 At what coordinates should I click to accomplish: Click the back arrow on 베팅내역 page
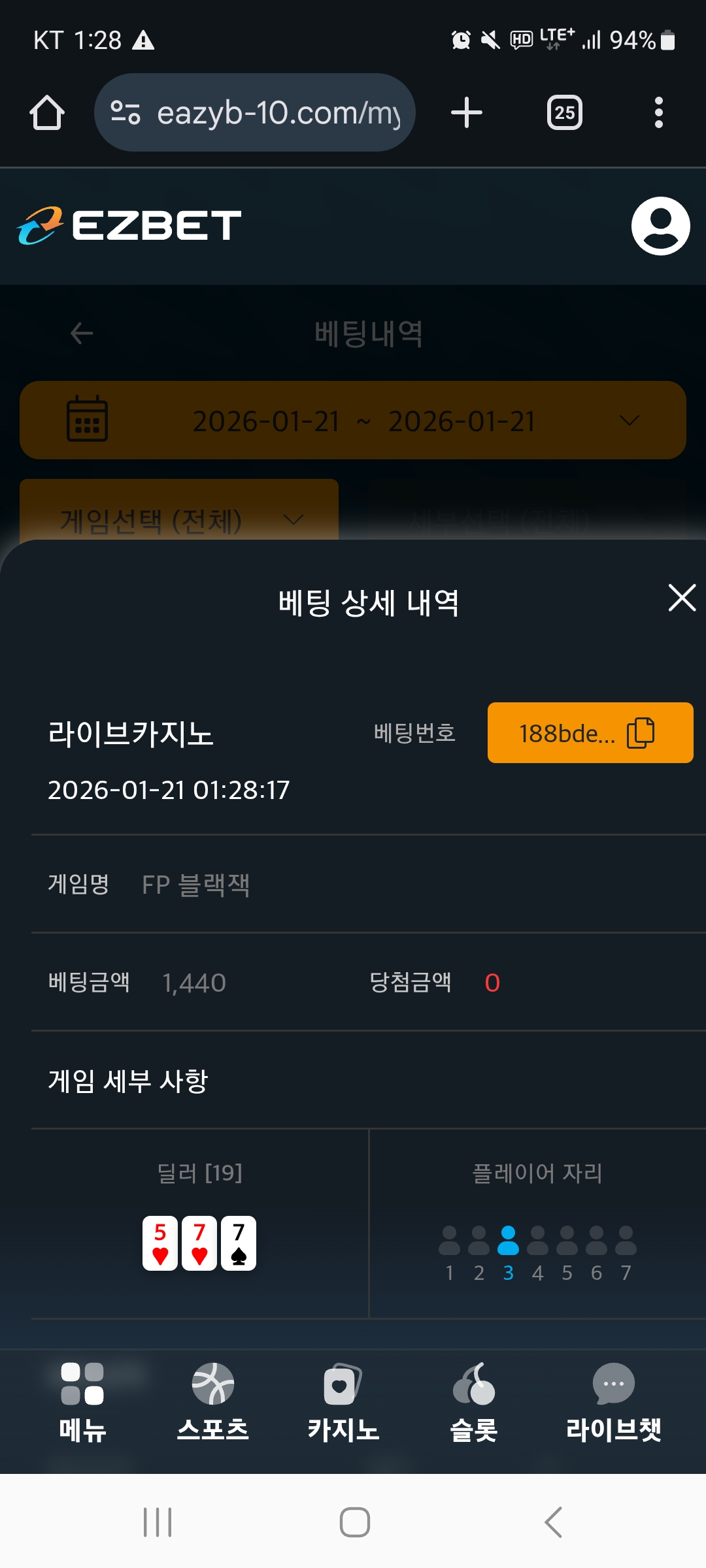tap(82, 332)
